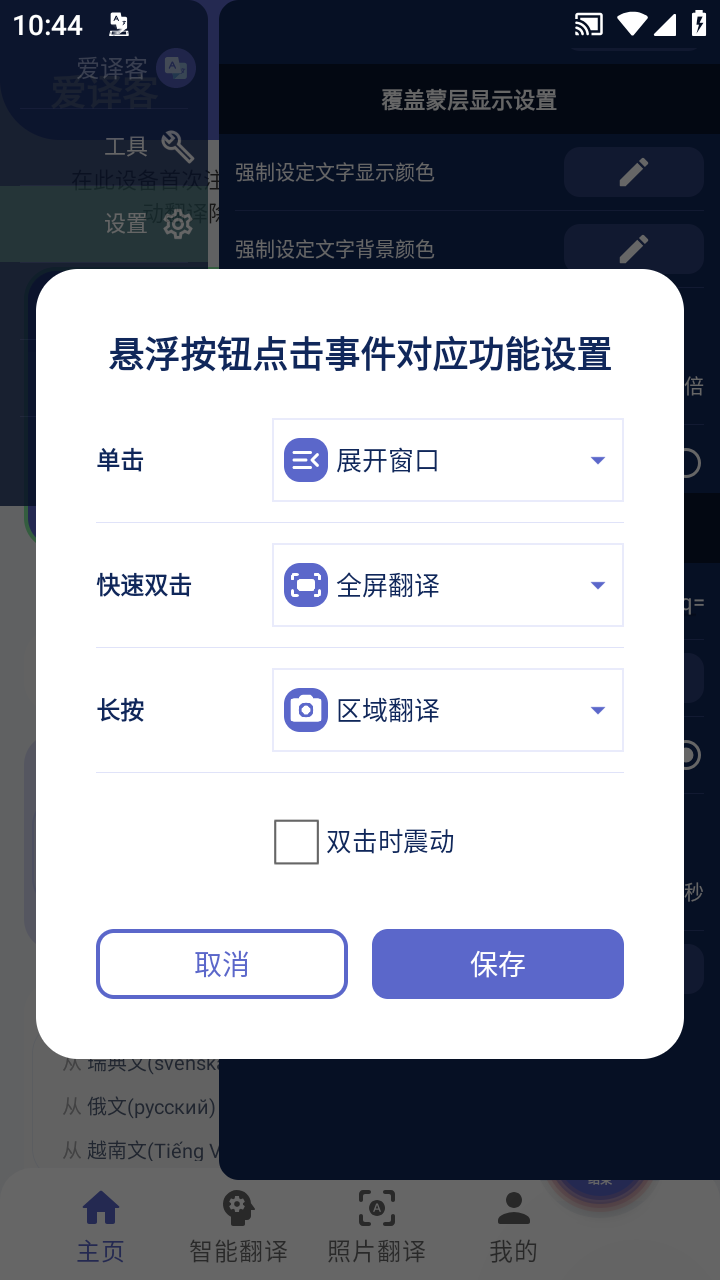Image resolution: width=720 pixels, height=1280 pixels.
Task: Open the 智能翻译 tab icon
Action: 237,1207
